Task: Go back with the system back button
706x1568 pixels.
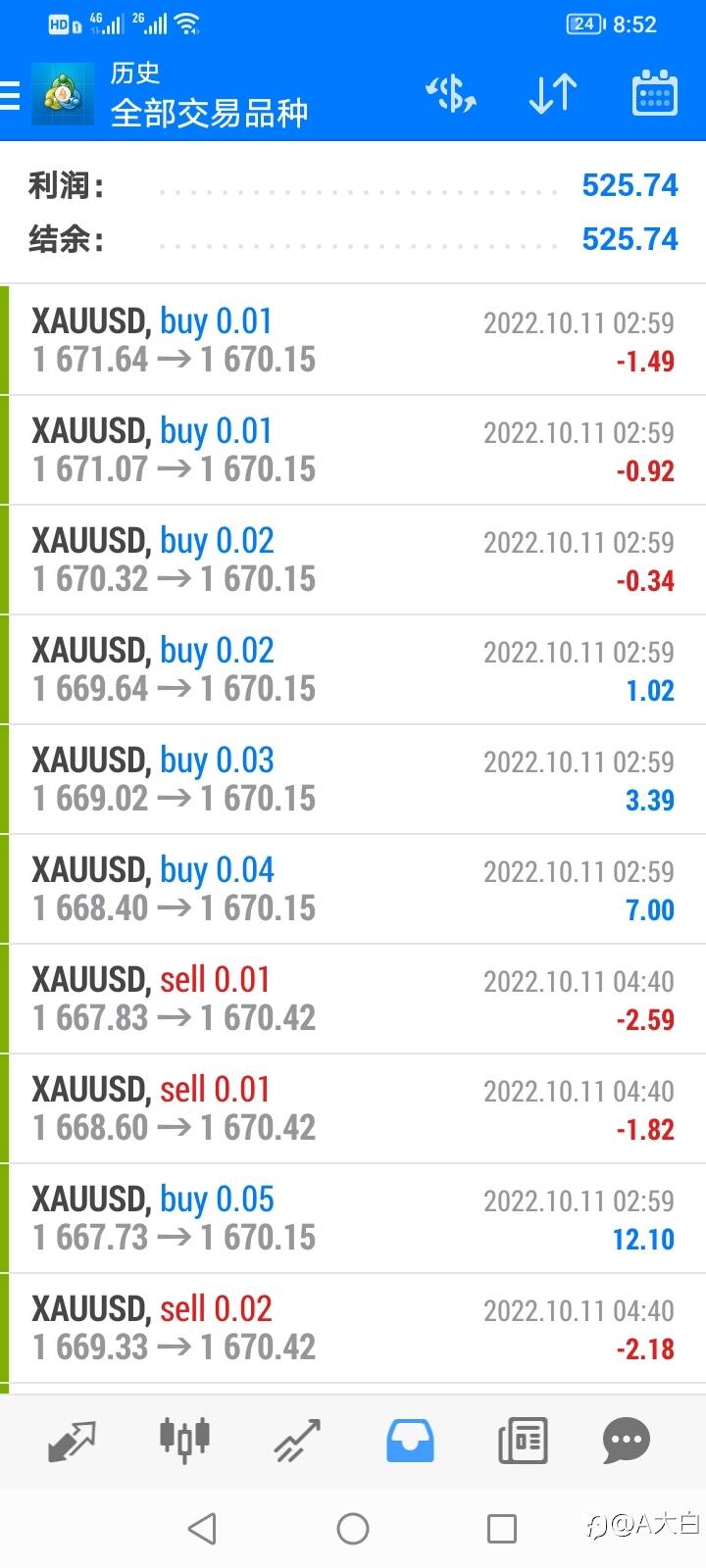Action: pos(202,1528)
